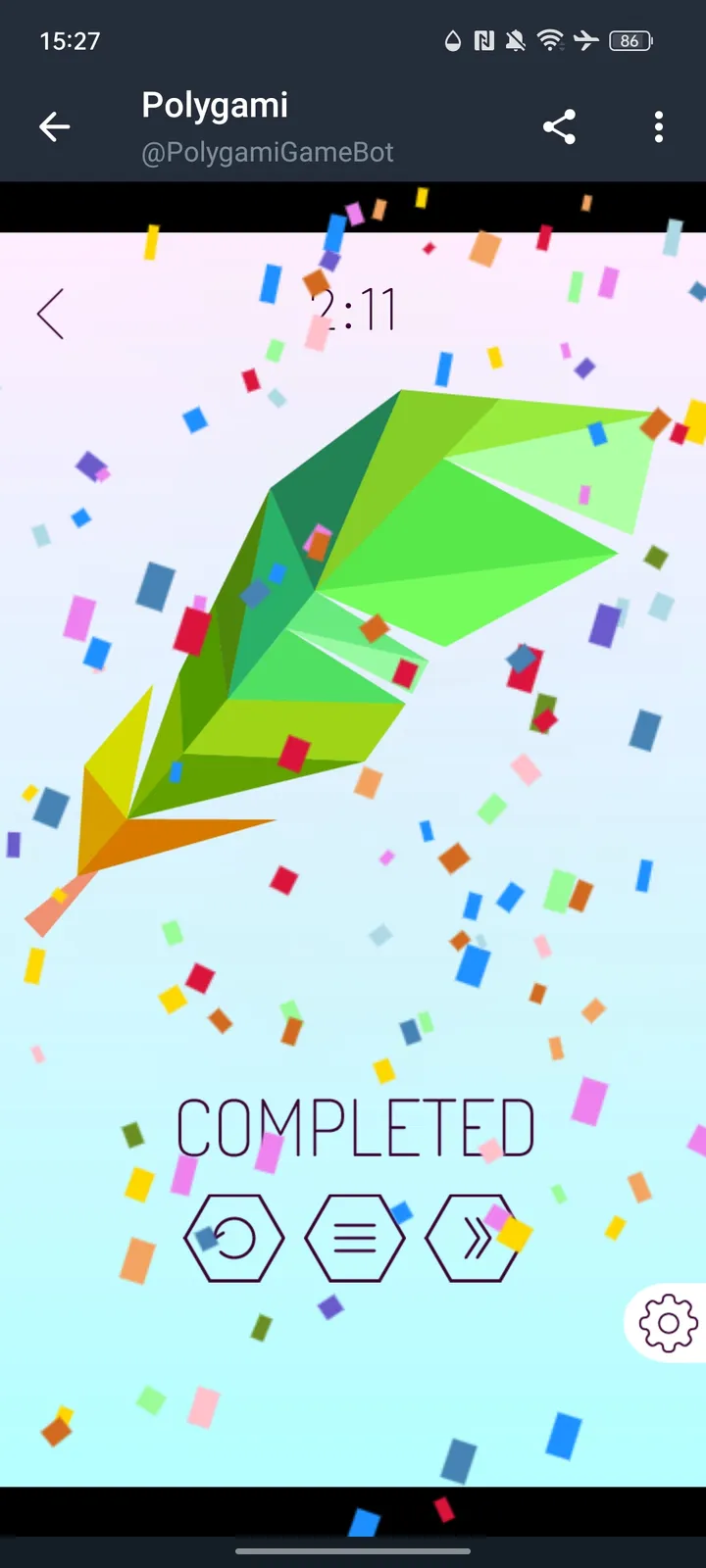Open the level list menu
This screenshot has height=1568, width=706.
pyautogui.click(x=355, y=1239)
